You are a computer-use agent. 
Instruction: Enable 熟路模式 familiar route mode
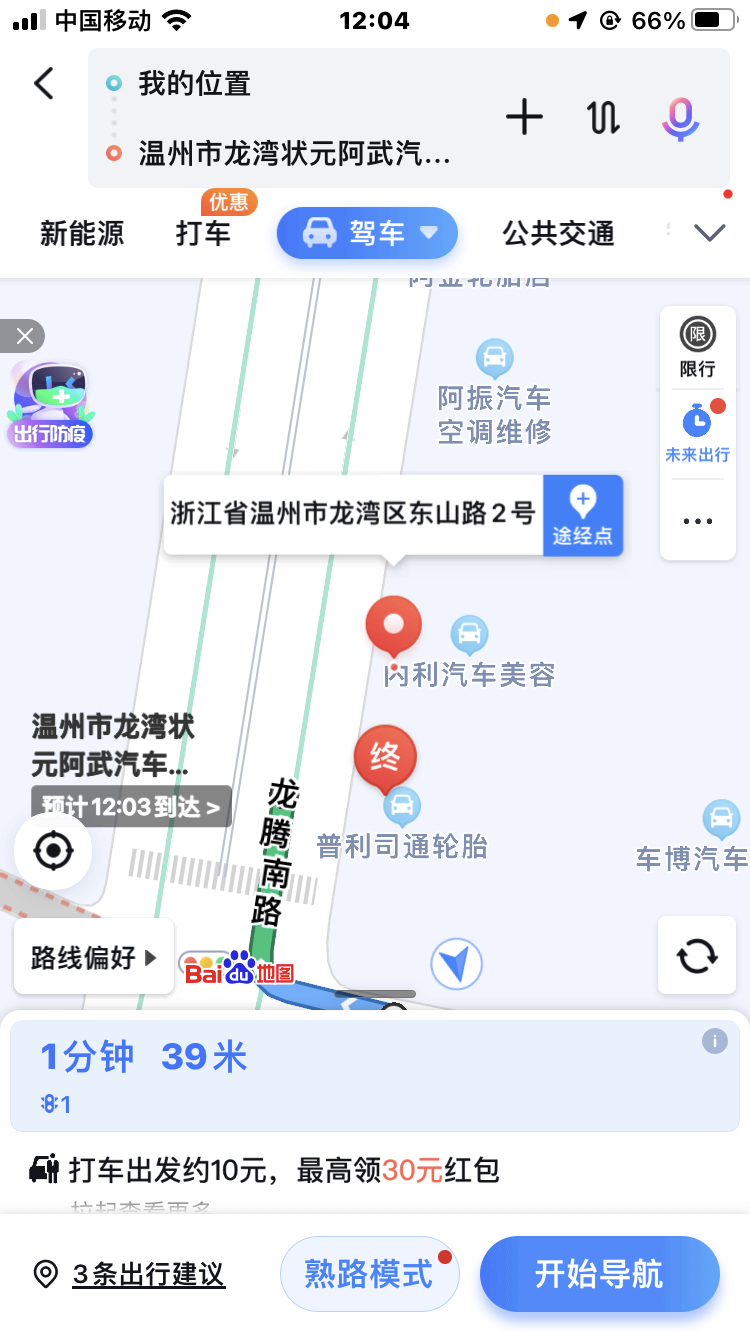click(369, 1274)
